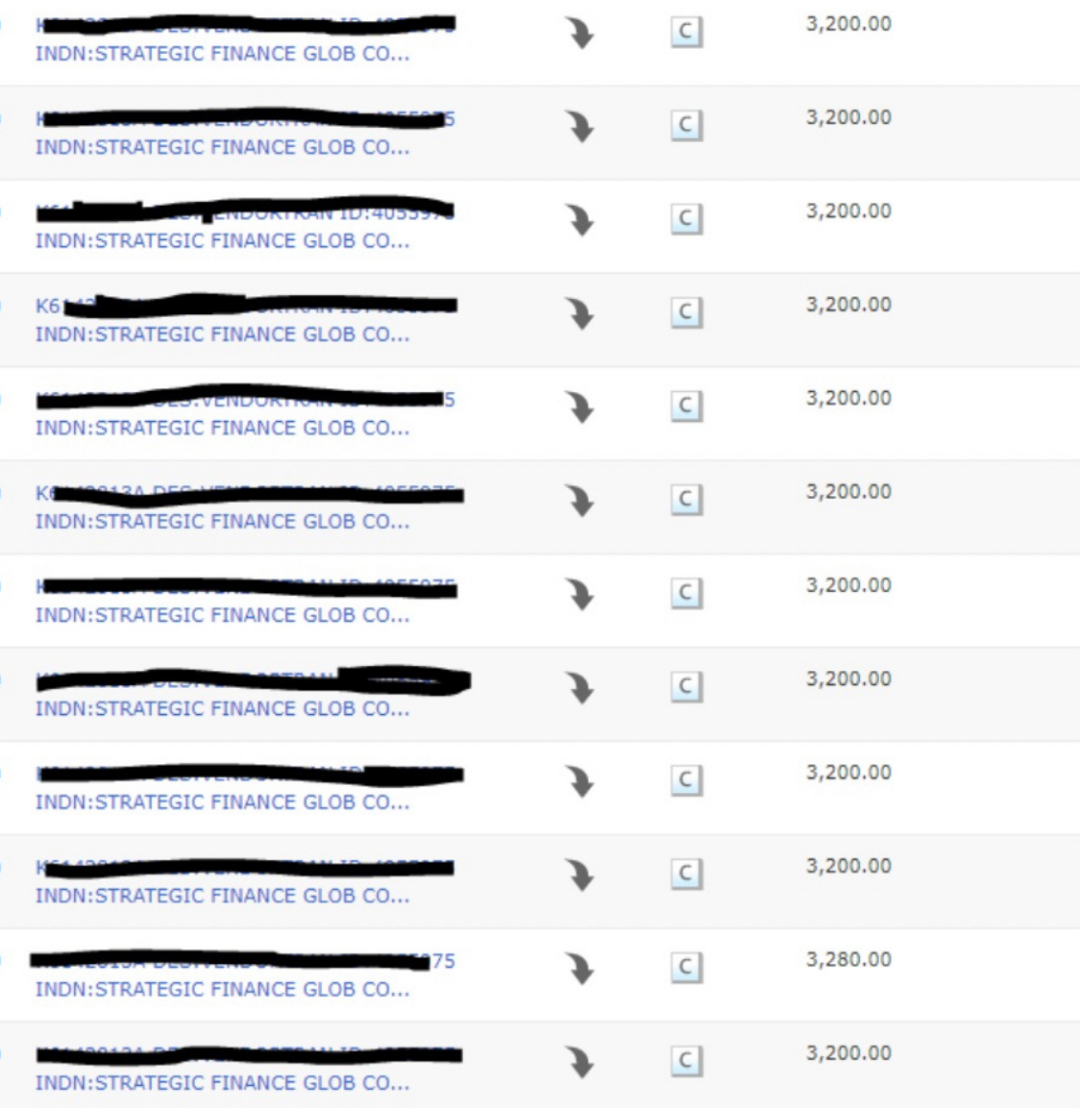Tap the curved arrow in the 3,280.00 row
Image resolution: width=1080 pixels, height=1109 pixels.
579,968
